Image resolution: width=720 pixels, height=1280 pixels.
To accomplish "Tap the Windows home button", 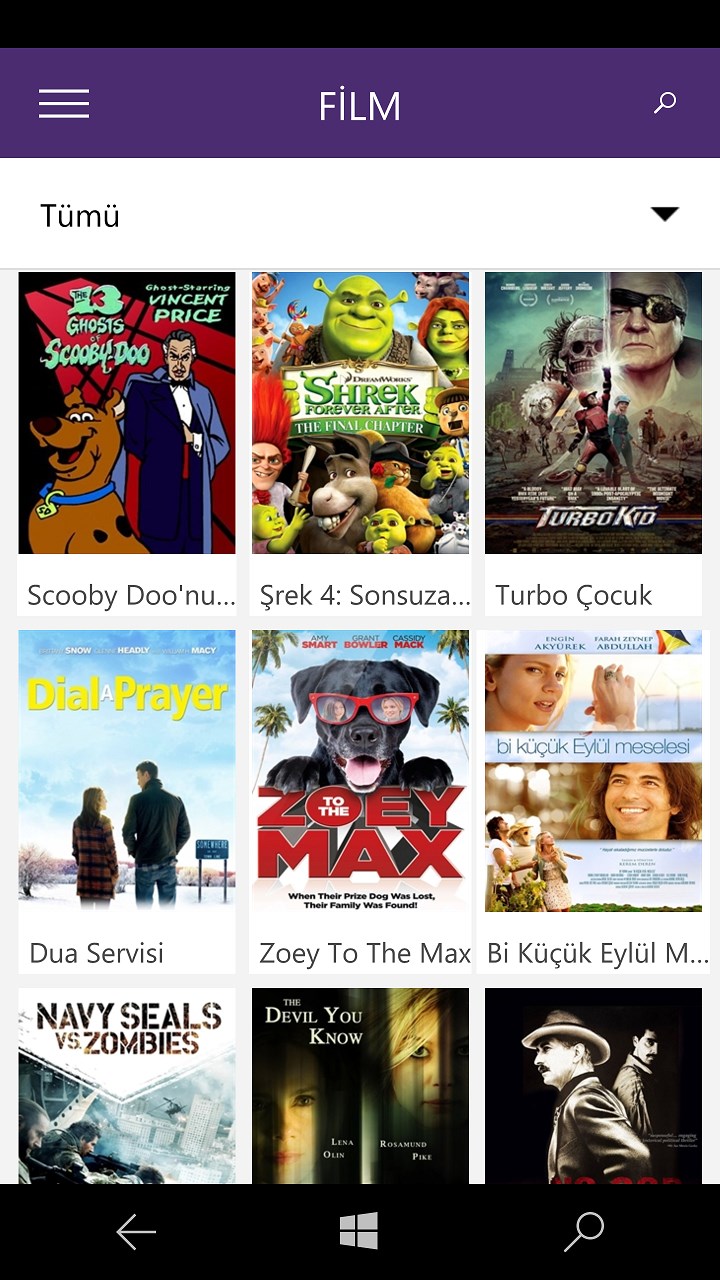I will click(x=359, y=1231).
